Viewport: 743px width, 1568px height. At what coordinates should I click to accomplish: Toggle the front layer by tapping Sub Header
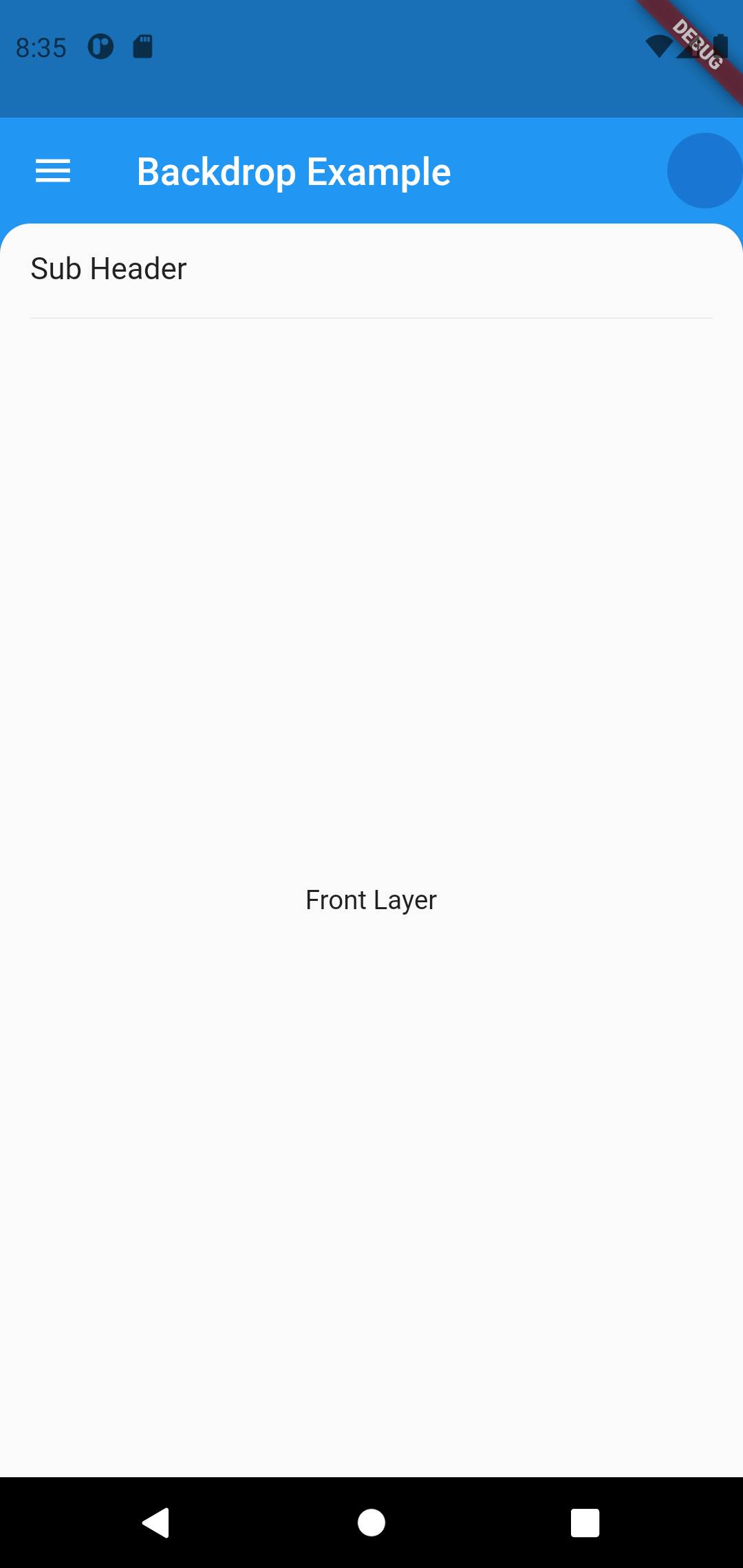click(x=108, y=268)
